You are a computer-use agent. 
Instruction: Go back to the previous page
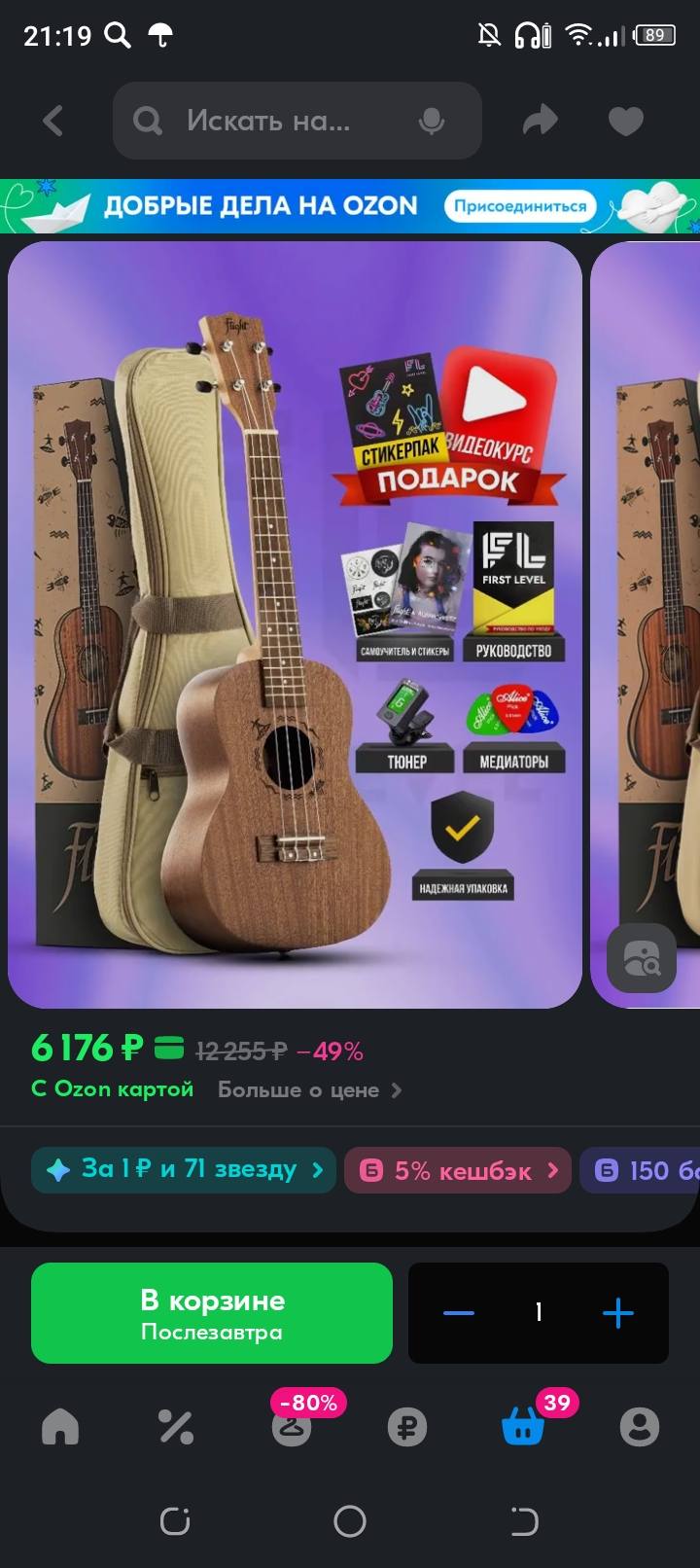point(53,121)
